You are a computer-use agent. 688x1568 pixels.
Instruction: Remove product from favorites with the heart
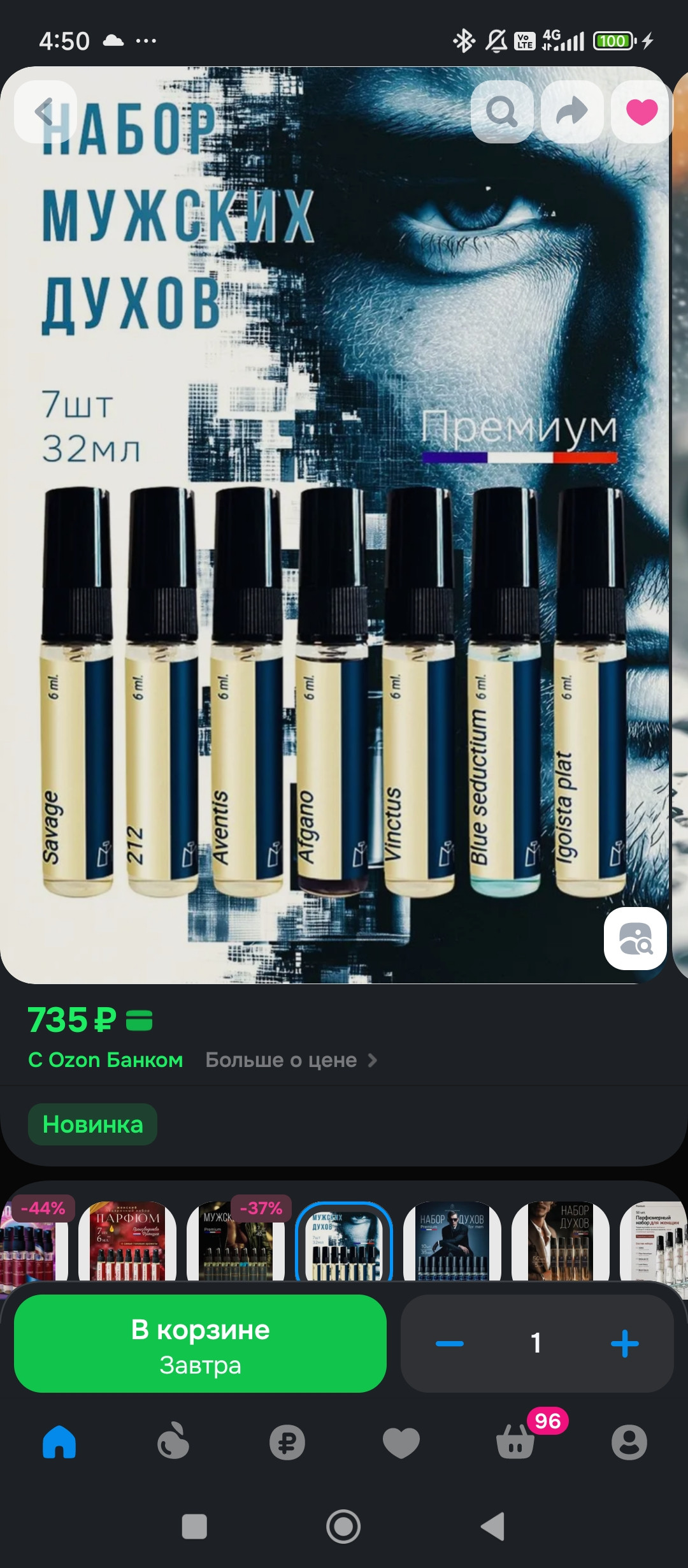pos(641,112)
